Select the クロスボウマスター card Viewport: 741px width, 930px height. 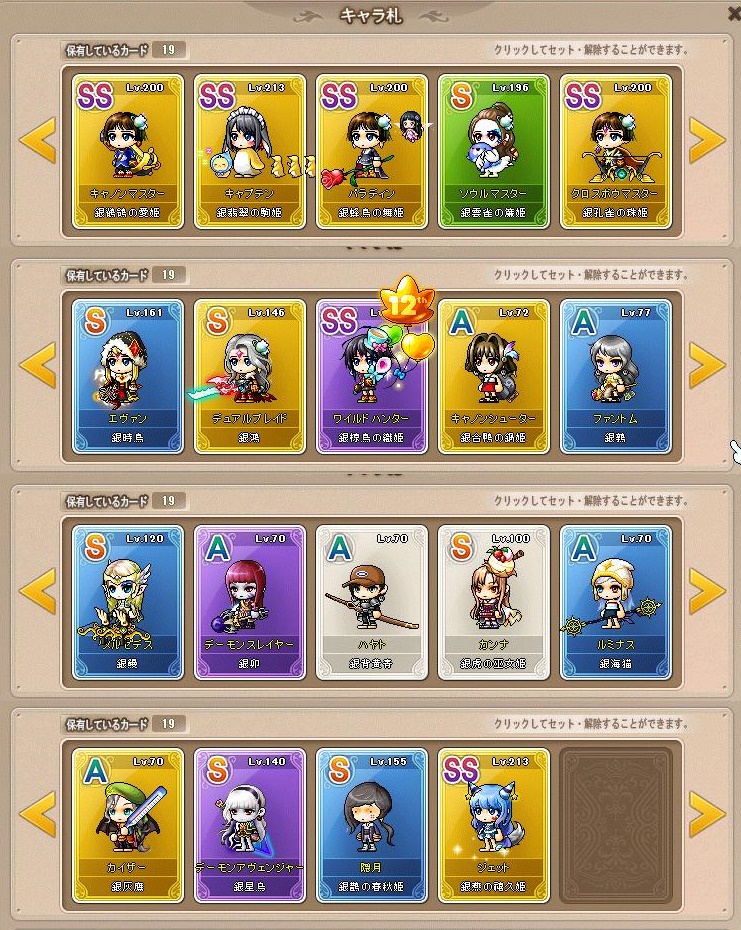coord(616,151)
